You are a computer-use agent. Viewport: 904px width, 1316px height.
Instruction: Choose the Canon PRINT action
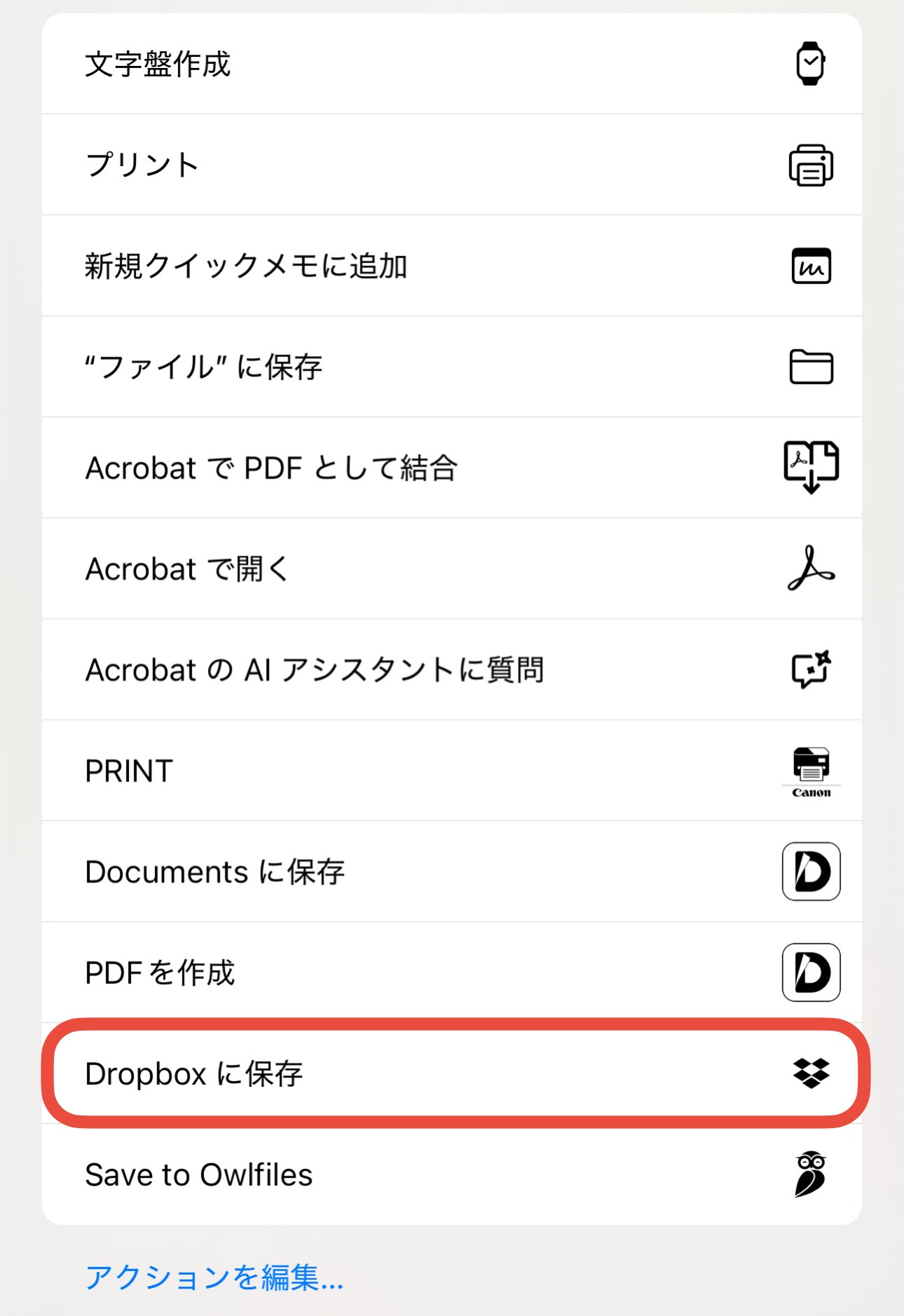tap(451, 771)
